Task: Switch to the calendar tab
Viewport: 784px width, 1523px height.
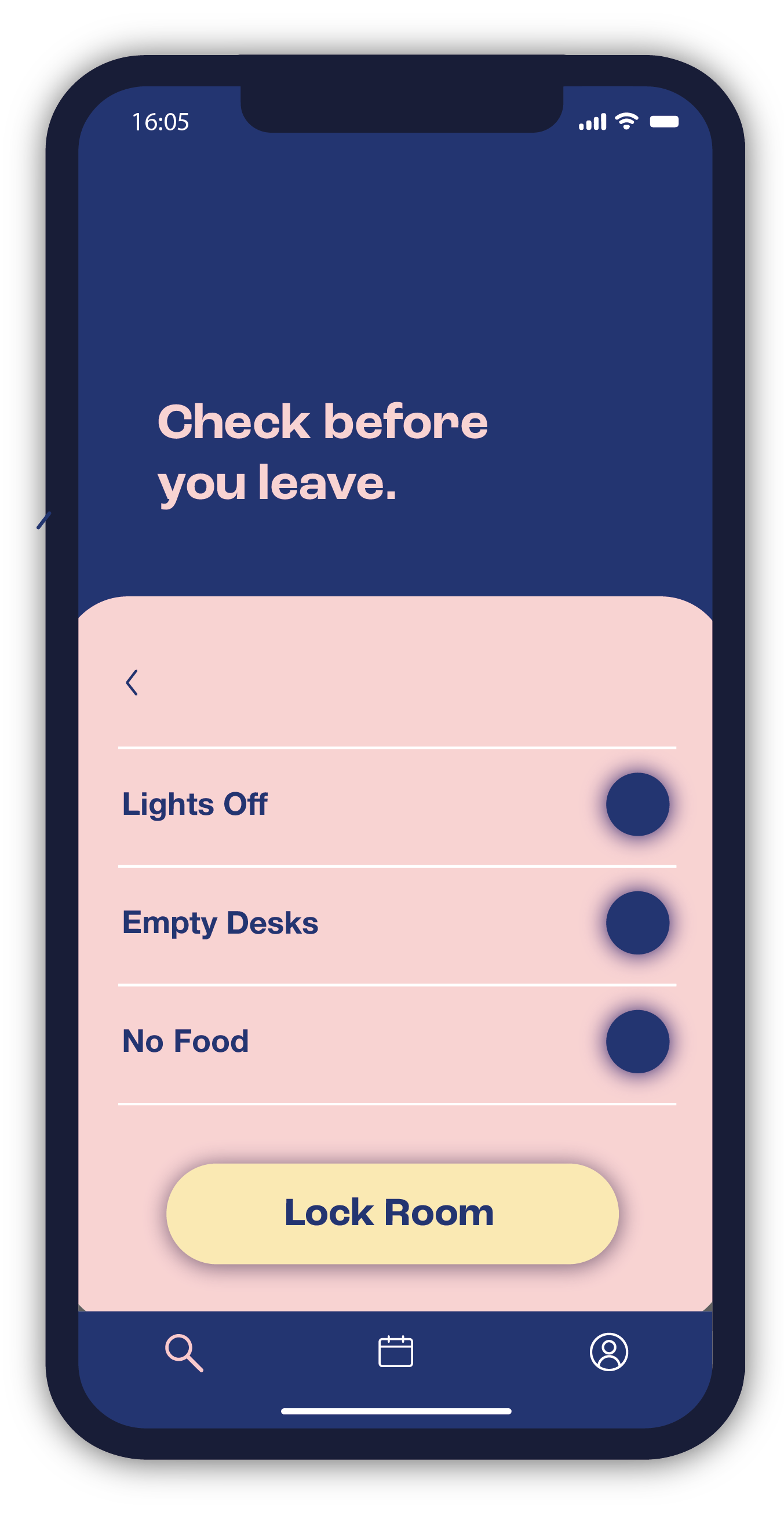Action: 396,1351
